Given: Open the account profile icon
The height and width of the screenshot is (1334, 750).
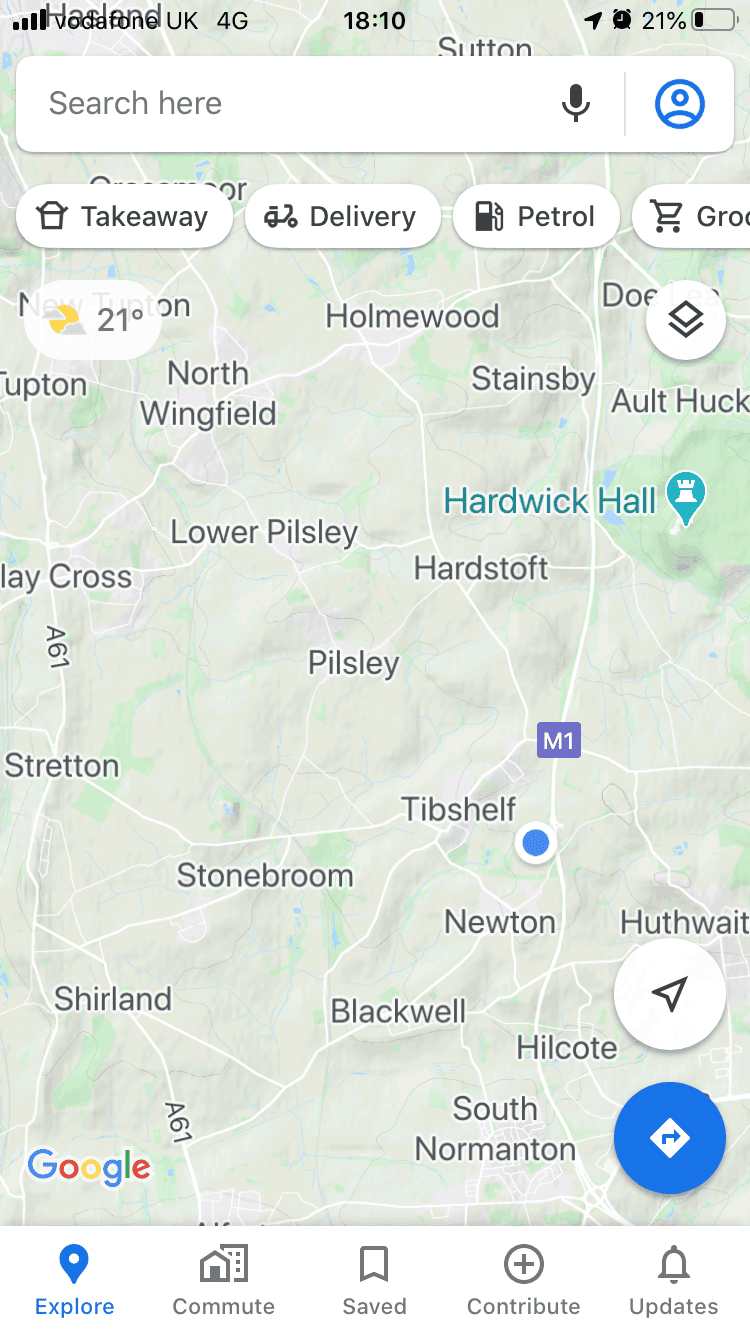Looking at the screenshot, I should (680, 104).
